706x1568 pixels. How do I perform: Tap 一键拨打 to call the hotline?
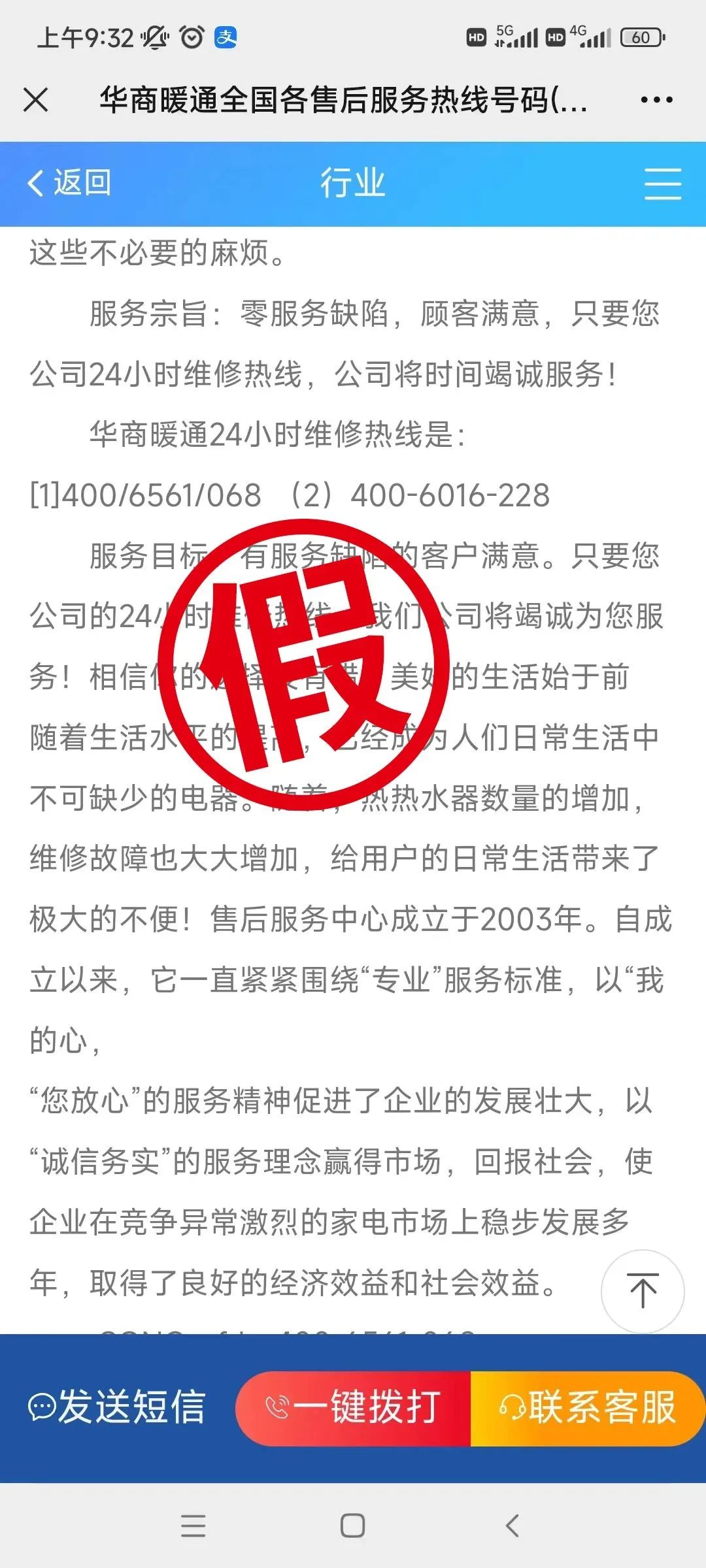coord(354,1407)
